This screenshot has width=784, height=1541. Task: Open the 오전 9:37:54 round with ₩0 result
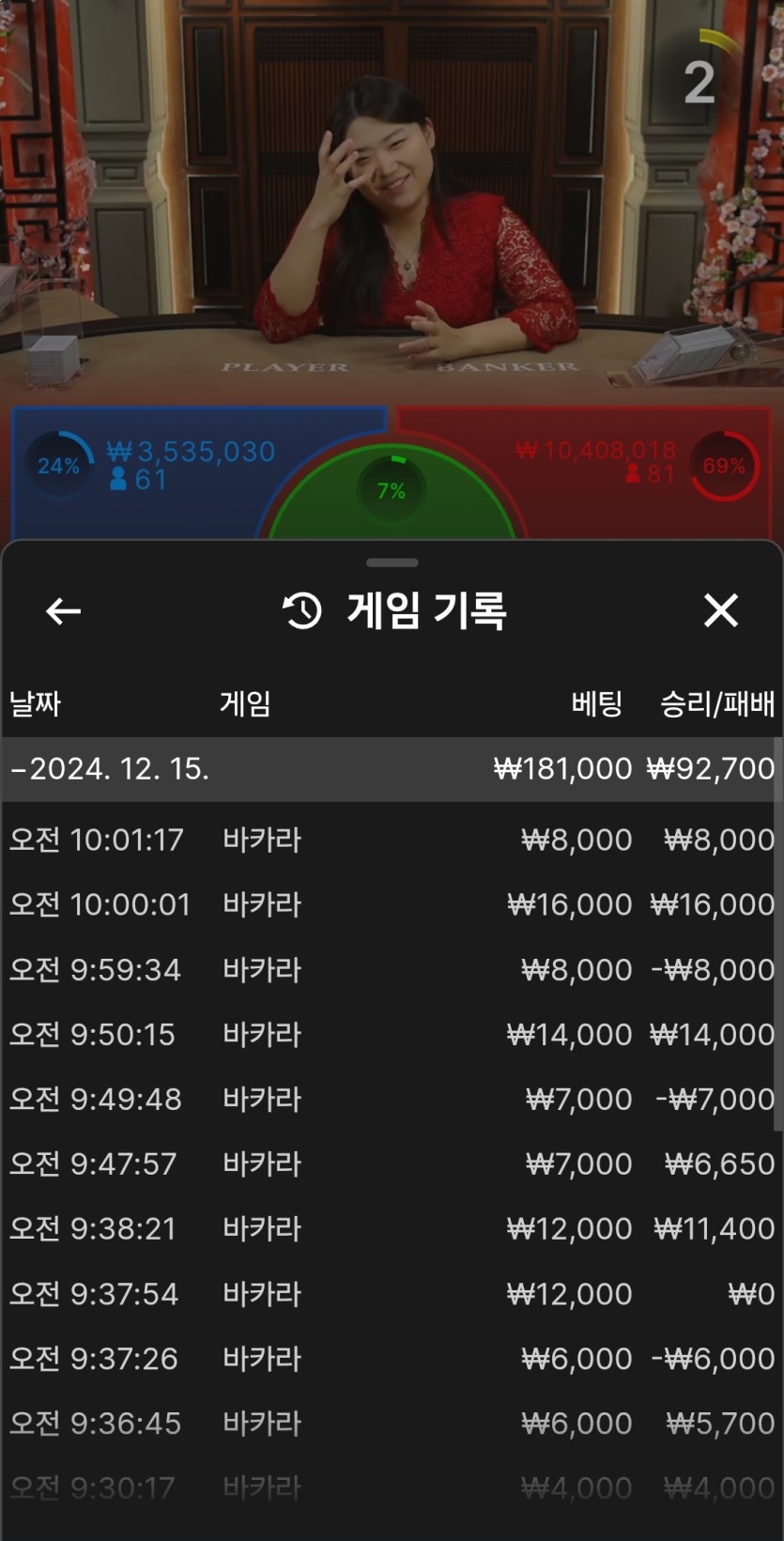[x=392, y=1294]
